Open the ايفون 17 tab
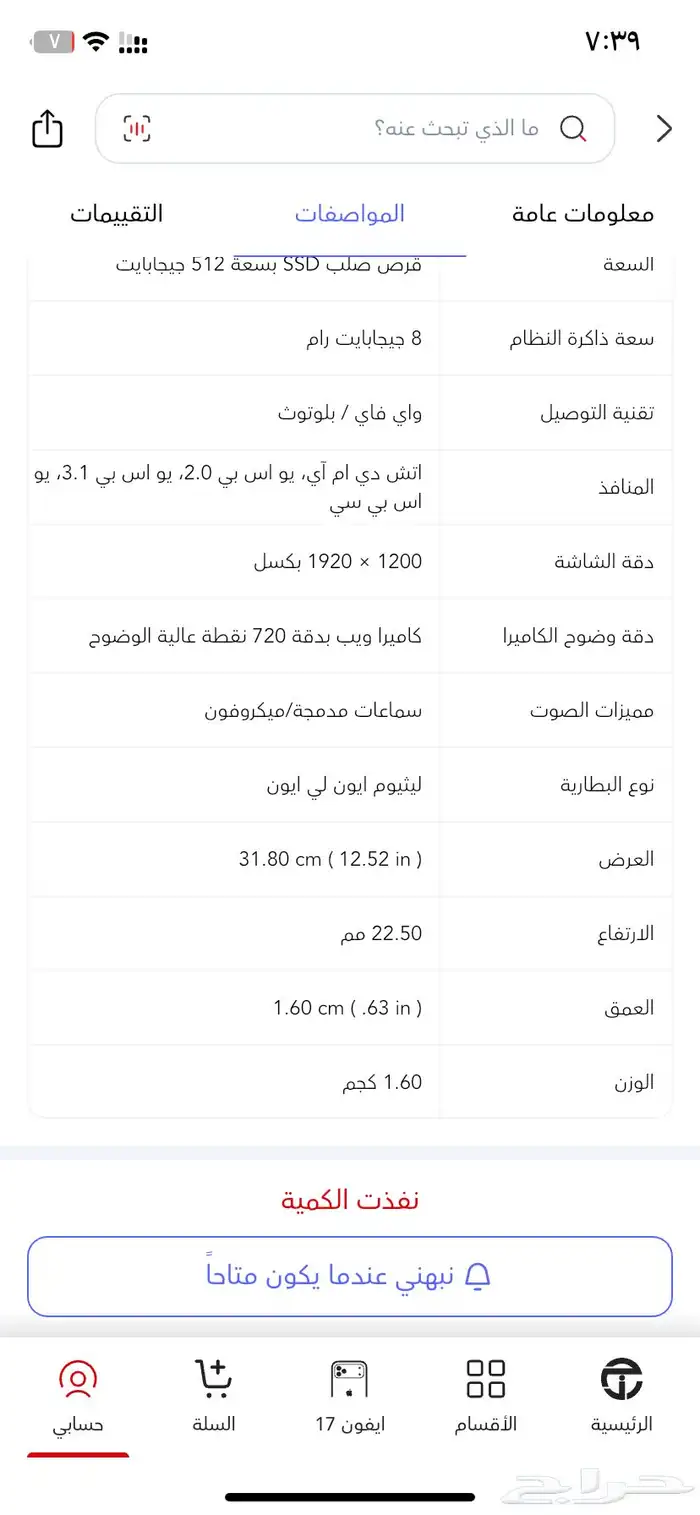The width and height of the screenshot is (700, 1515). 350,1396
